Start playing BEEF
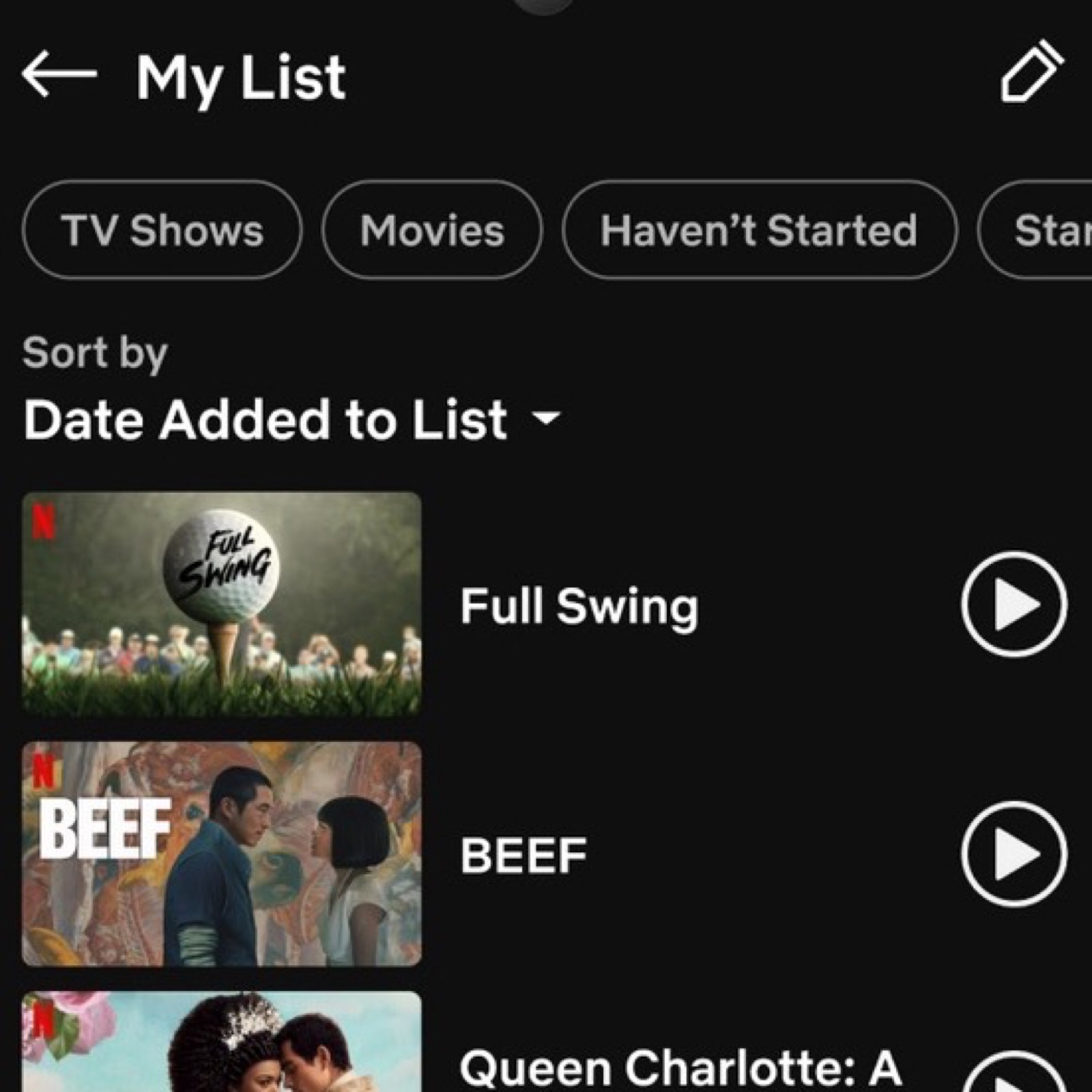 click(x=1014, y=854)
